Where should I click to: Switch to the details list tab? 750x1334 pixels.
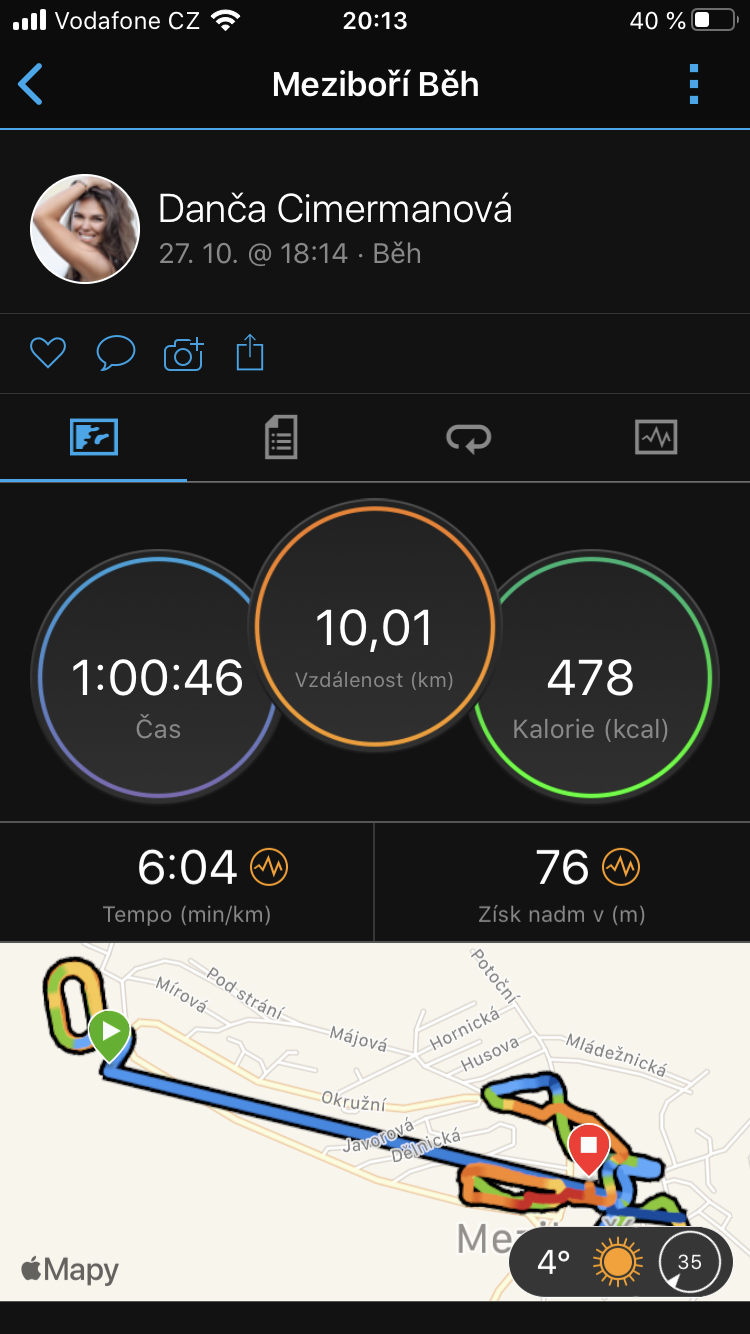281,437
